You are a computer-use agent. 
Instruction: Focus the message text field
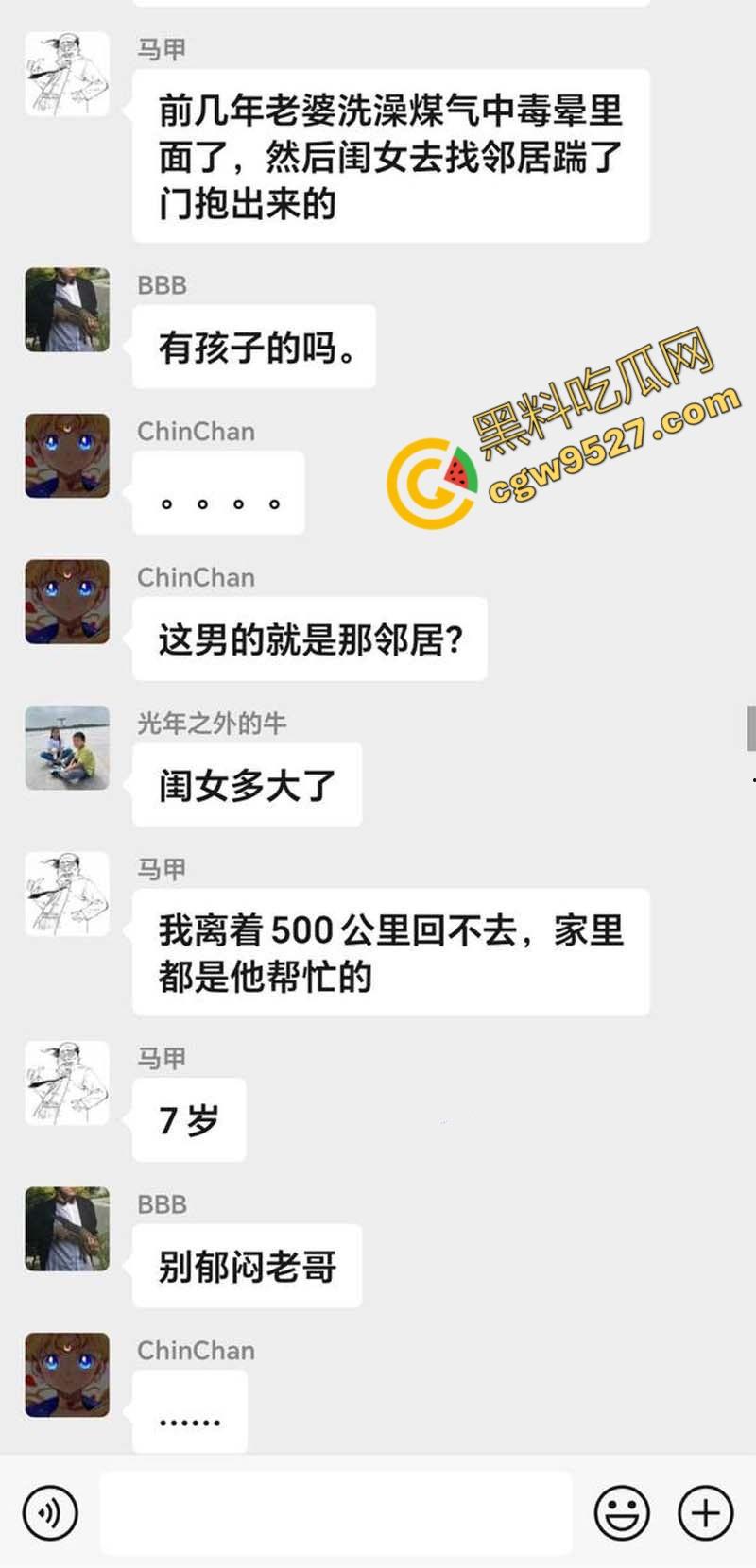tap(336, 1513)
